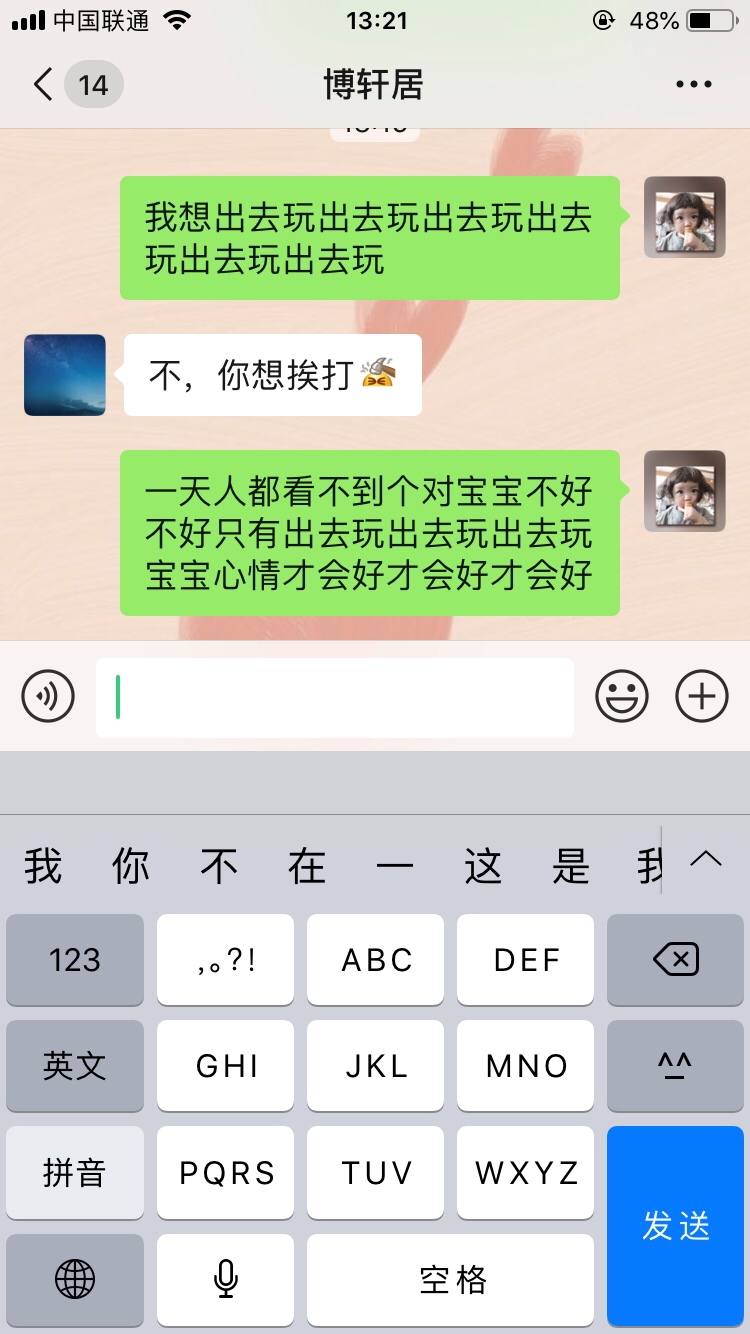Tap the 空格 space key
750x1334 pixels.
click(x=451, y=1278)
